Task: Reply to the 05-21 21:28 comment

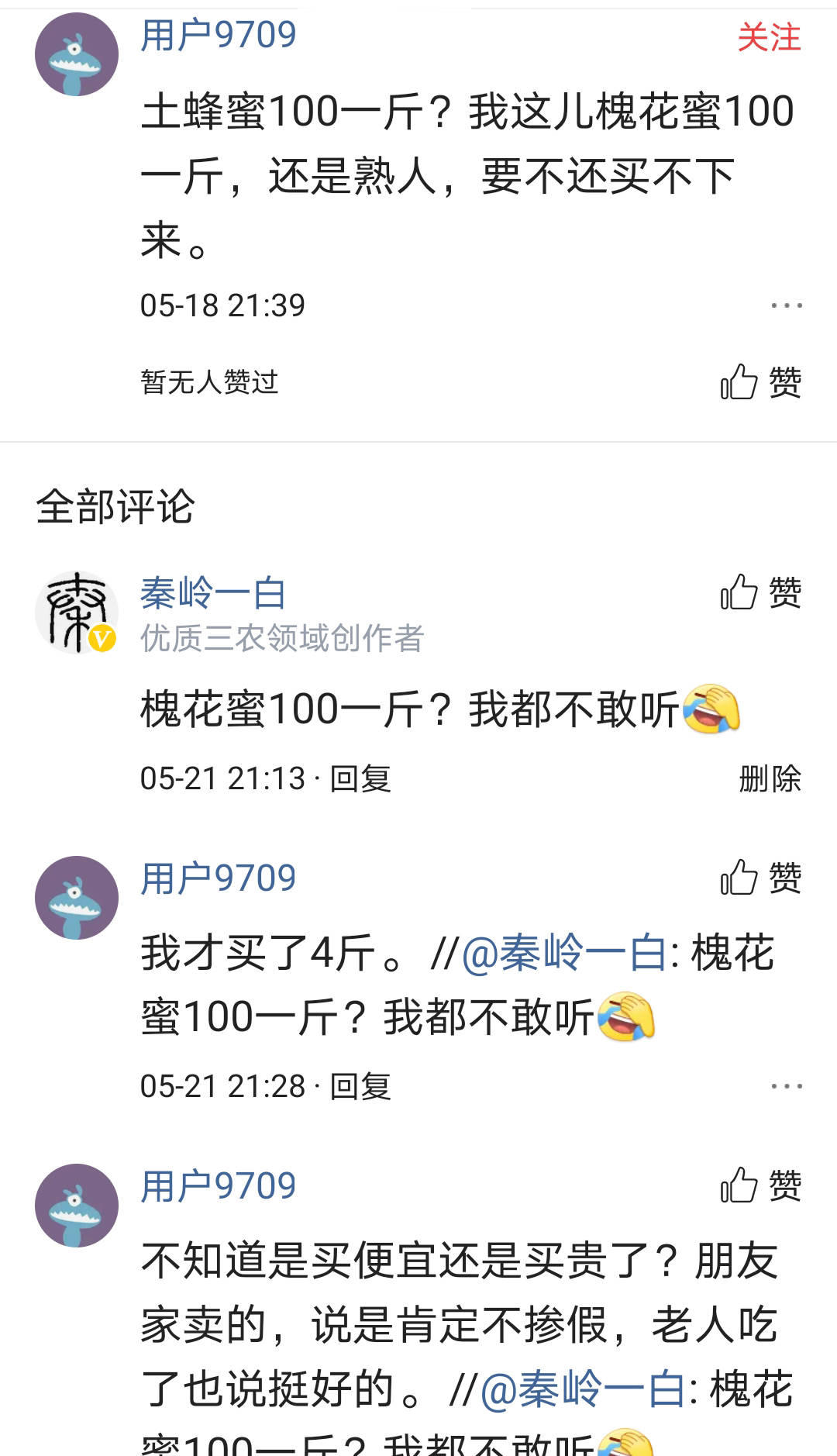Action: (360, 1086)
